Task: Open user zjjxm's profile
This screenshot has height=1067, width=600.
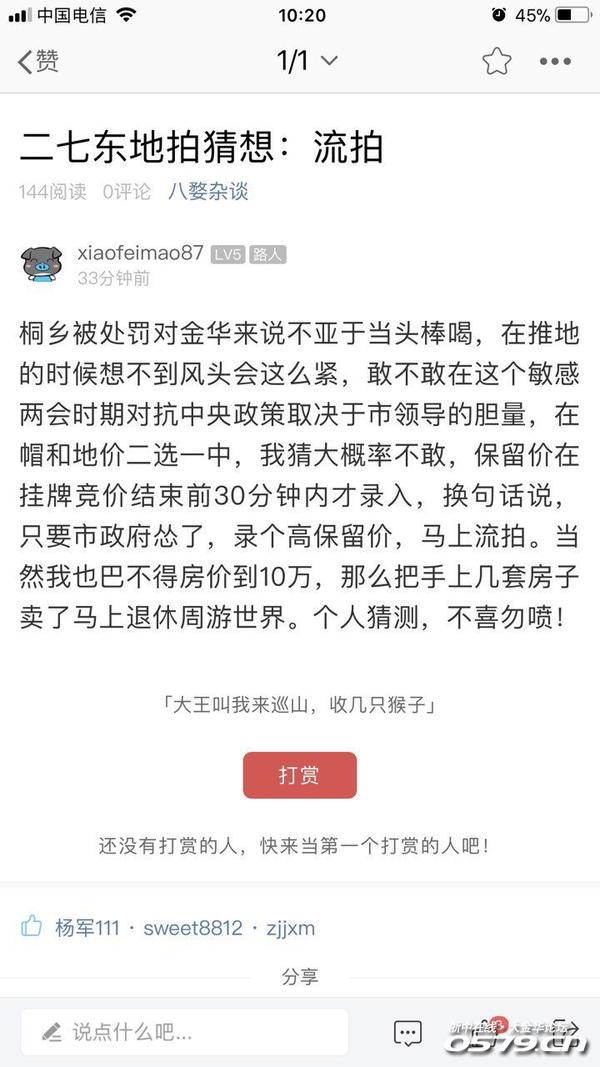Action: 290,928
